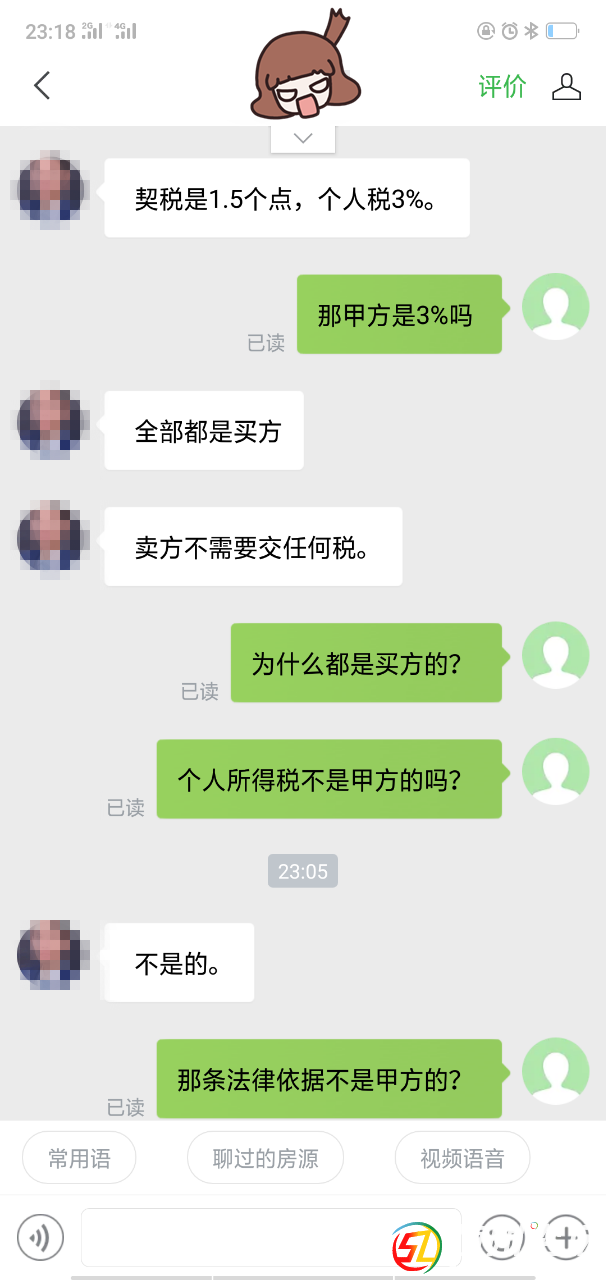Tap 评价 to rate the agent
Viewport: 606px width, 1280px height.
(502, 87)
